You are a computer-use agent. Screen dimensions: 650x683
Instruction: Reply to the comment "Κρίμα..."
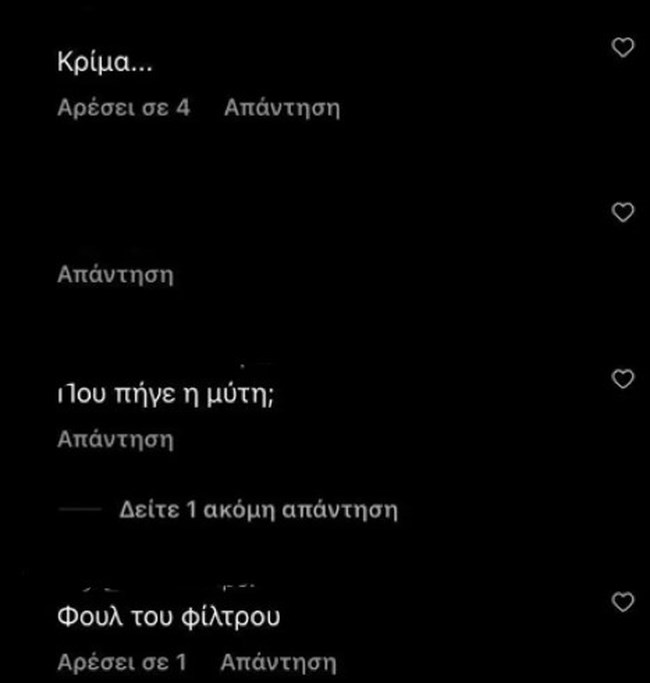click(x=282, y=108)
